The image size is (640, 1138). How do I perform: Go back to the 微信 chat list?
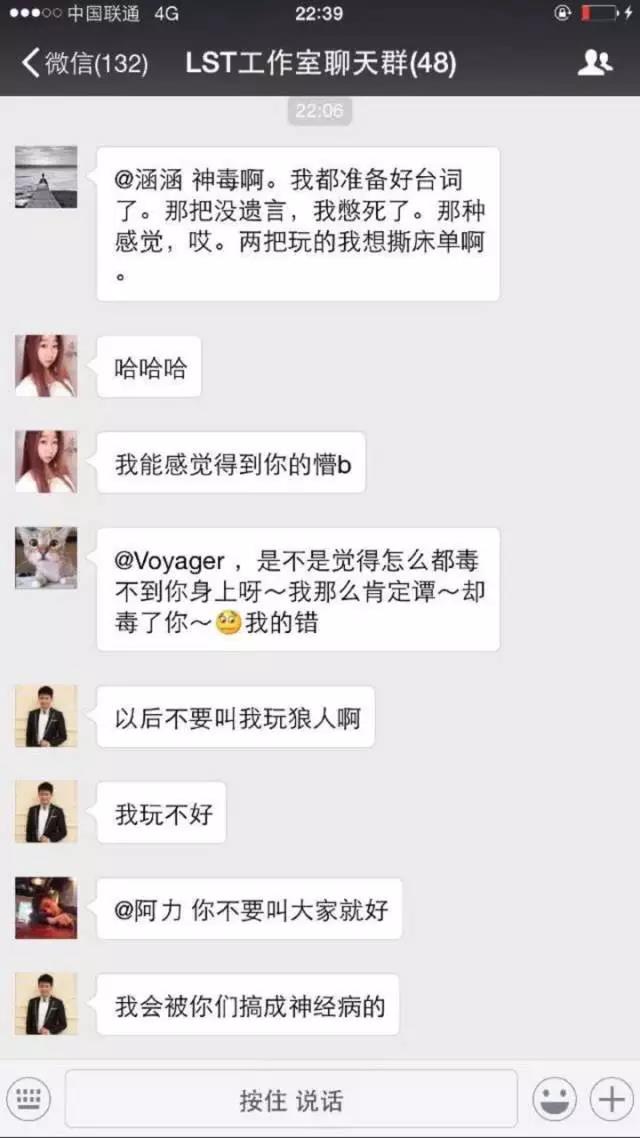point(84,64)
